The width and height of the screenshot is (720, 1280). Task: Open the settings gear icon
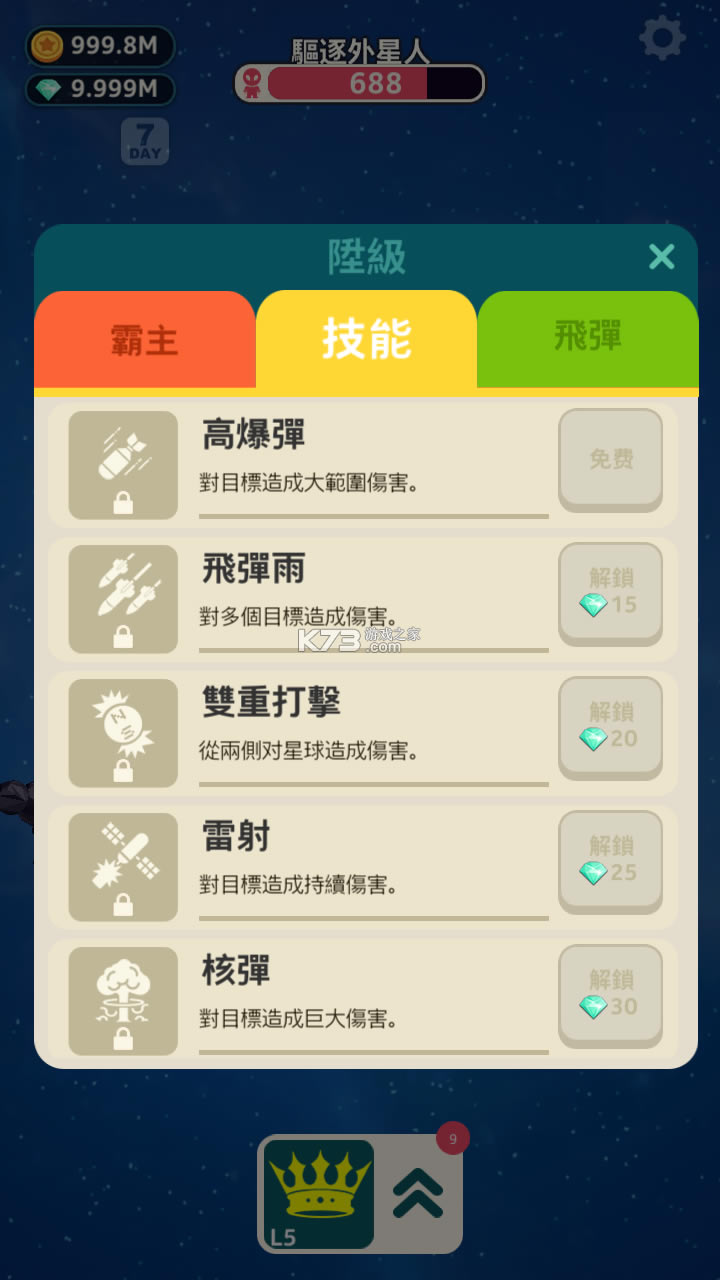[662, 39]
